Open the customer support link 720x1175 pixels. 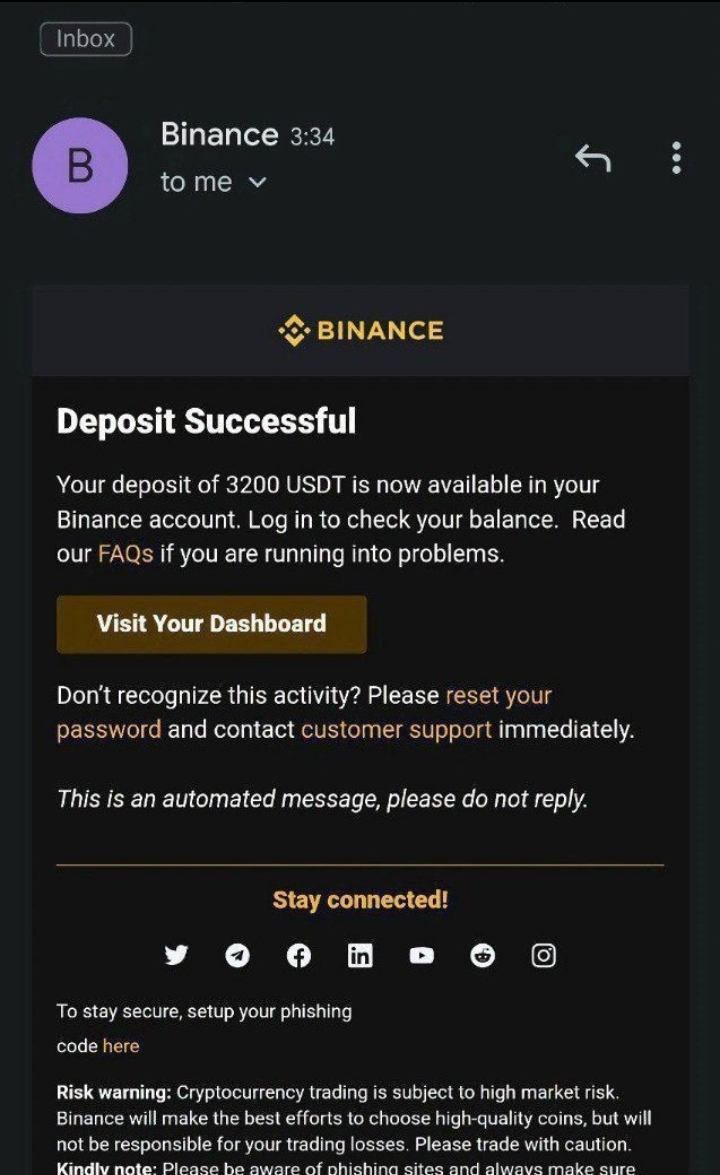(x=396, y=729)
